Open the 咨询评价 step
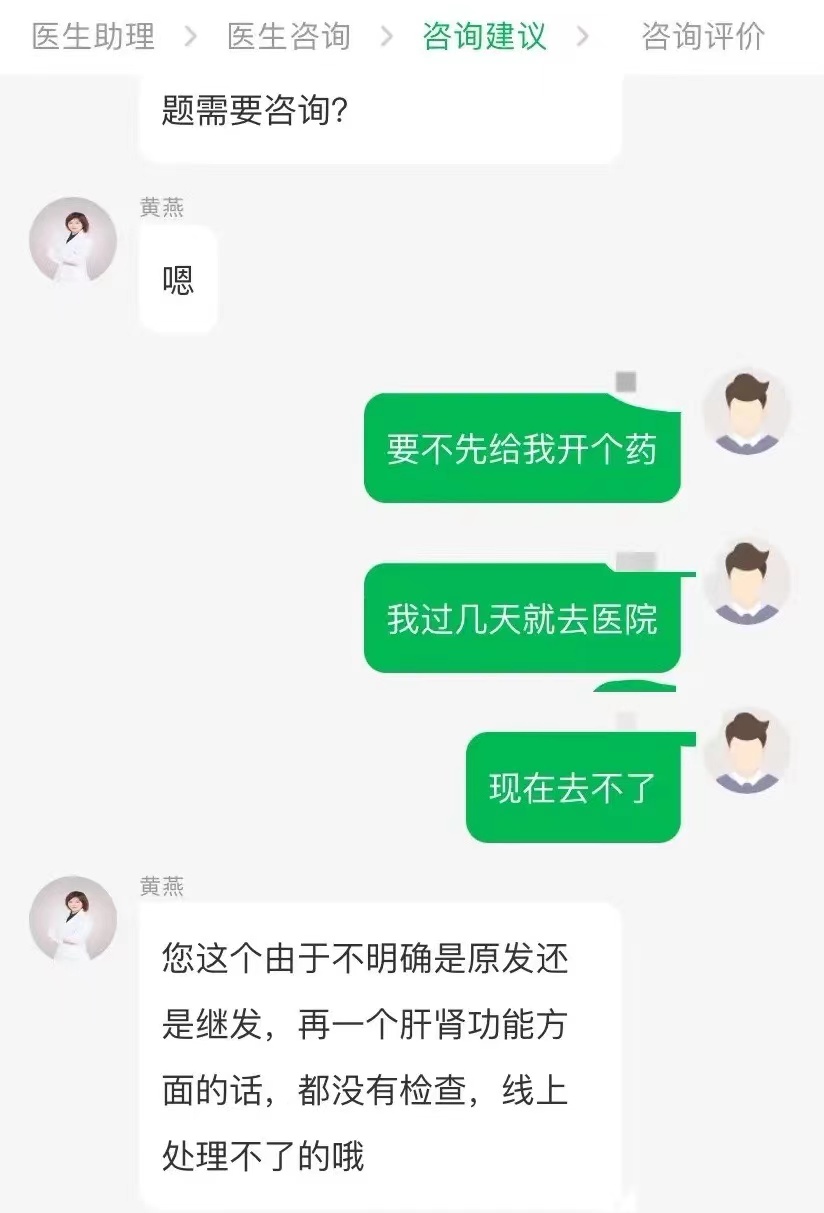The image size is (824, 1213). pyautogui.click(x=703, y=37)
